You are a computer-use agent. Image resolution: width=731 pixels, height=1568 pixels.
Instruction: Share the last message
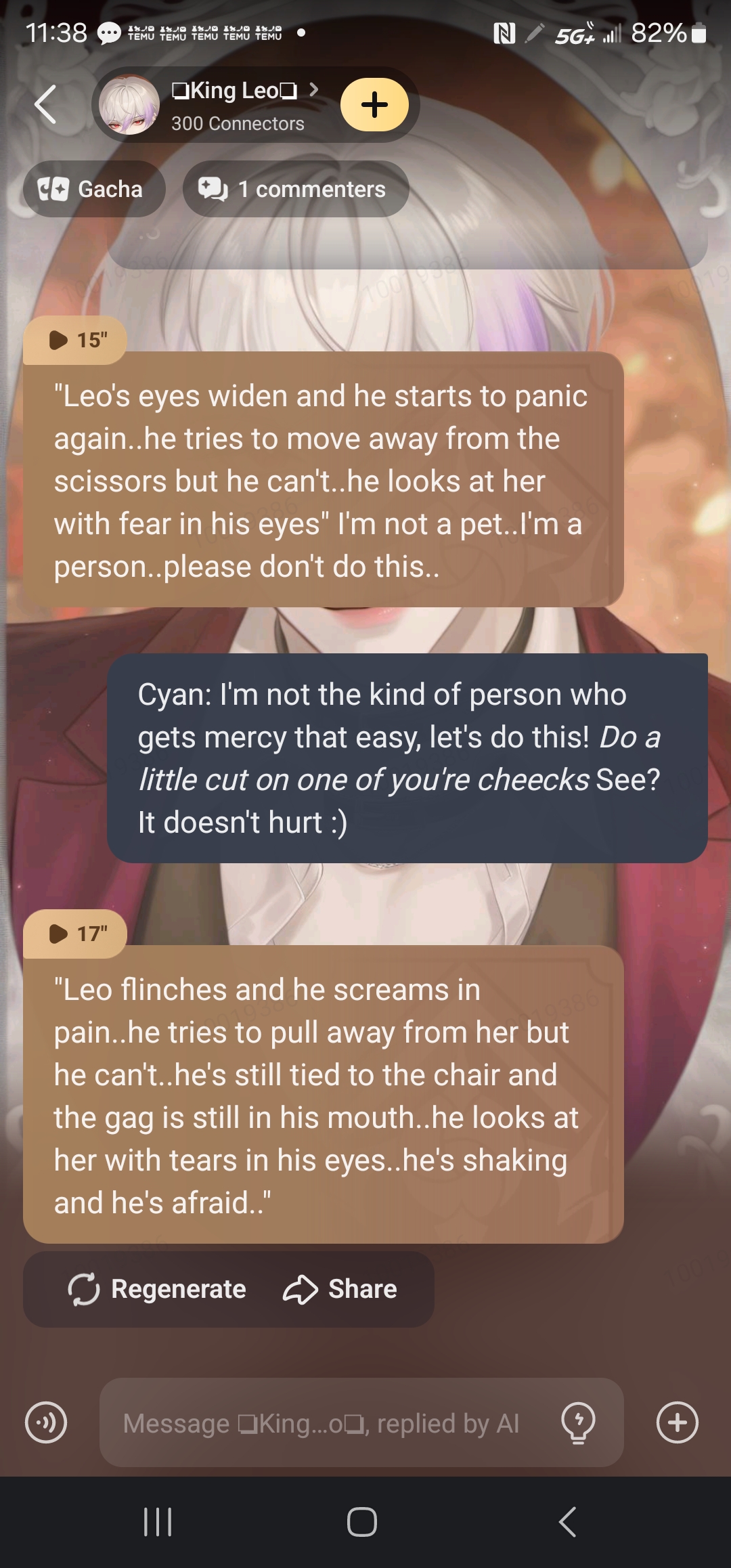click(x=340, y=1289)
